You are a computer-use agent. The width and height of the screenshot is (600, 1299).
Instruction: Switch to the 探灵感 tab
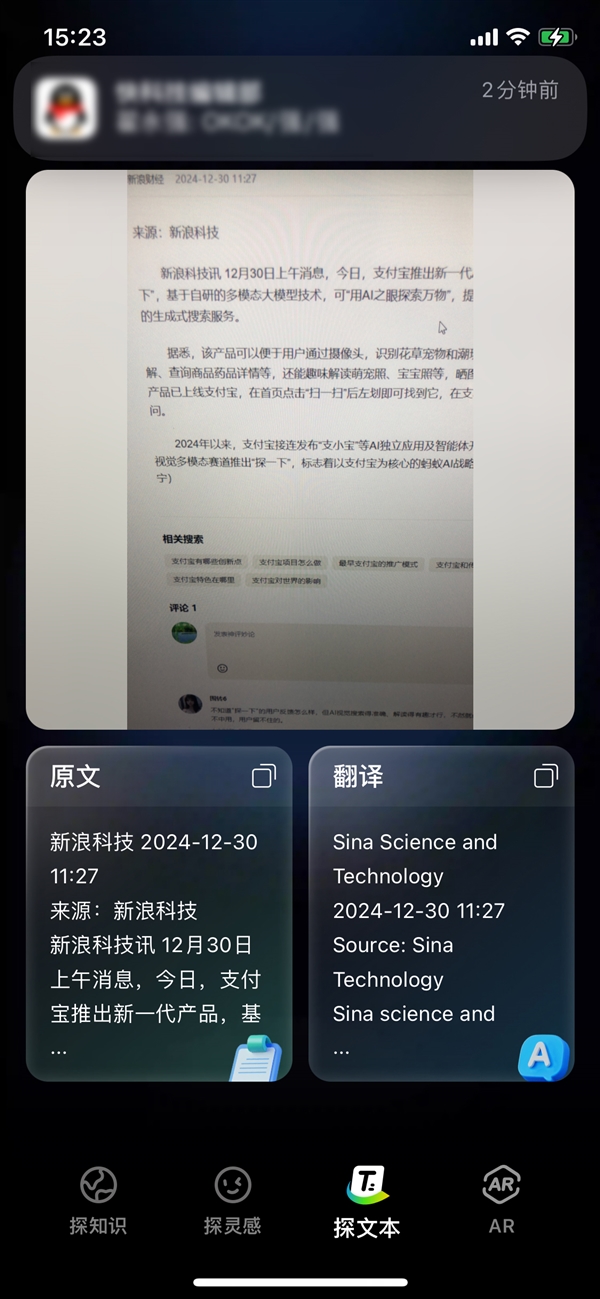(232, 1200)
